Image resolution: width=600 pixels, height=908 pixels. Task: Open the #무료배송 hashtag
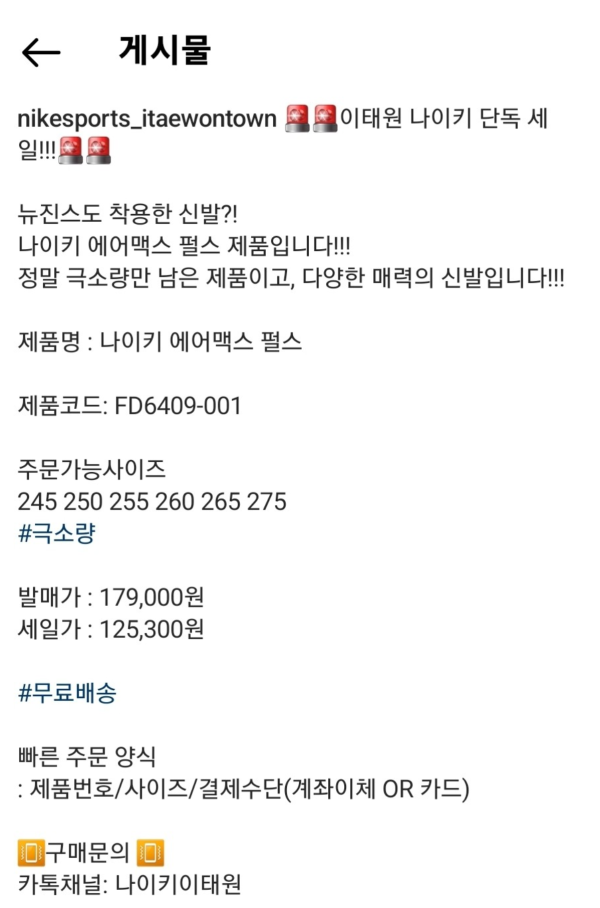(x=67, y=693)
